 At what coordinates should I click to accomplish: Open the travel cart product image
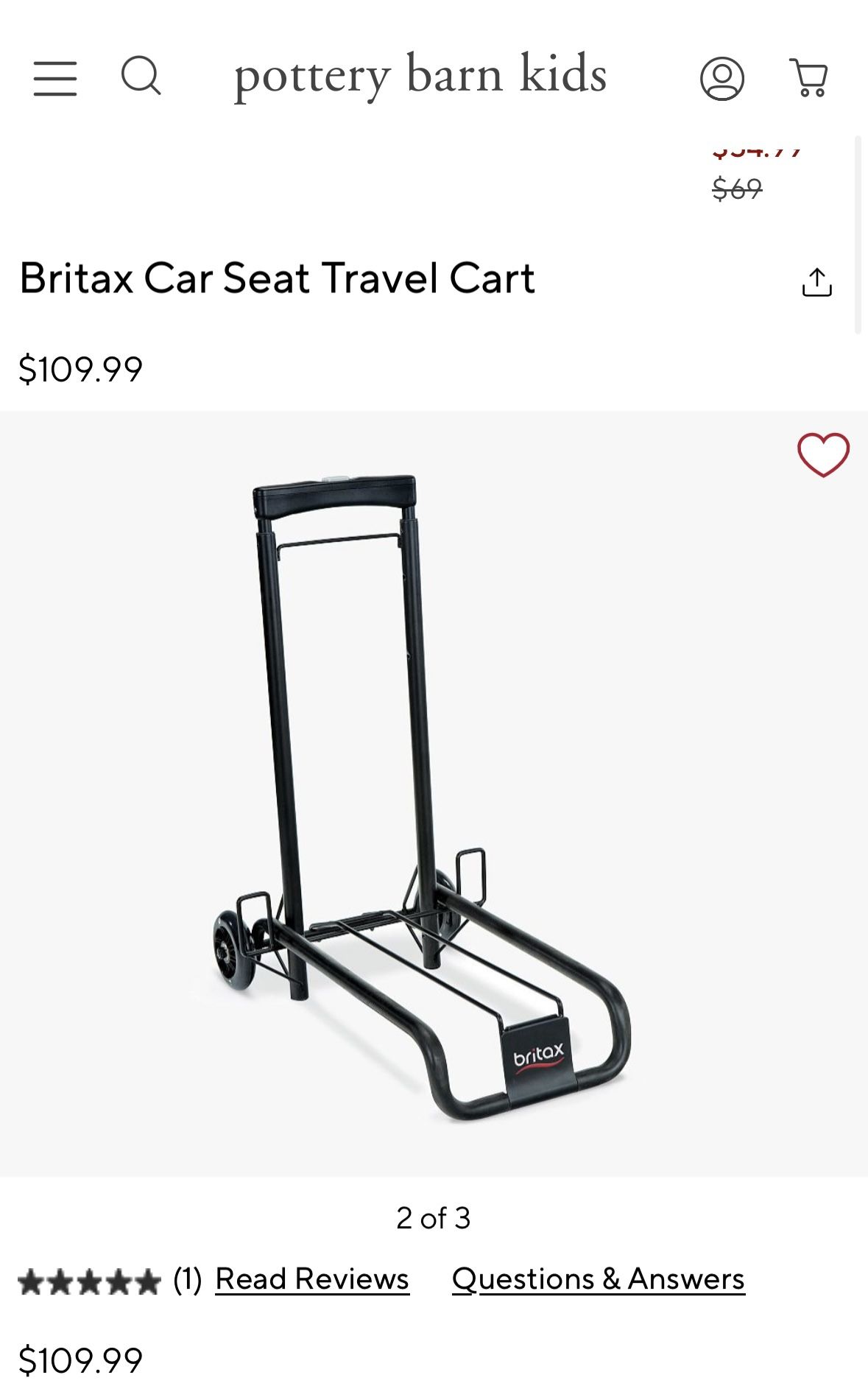[434, 793]
